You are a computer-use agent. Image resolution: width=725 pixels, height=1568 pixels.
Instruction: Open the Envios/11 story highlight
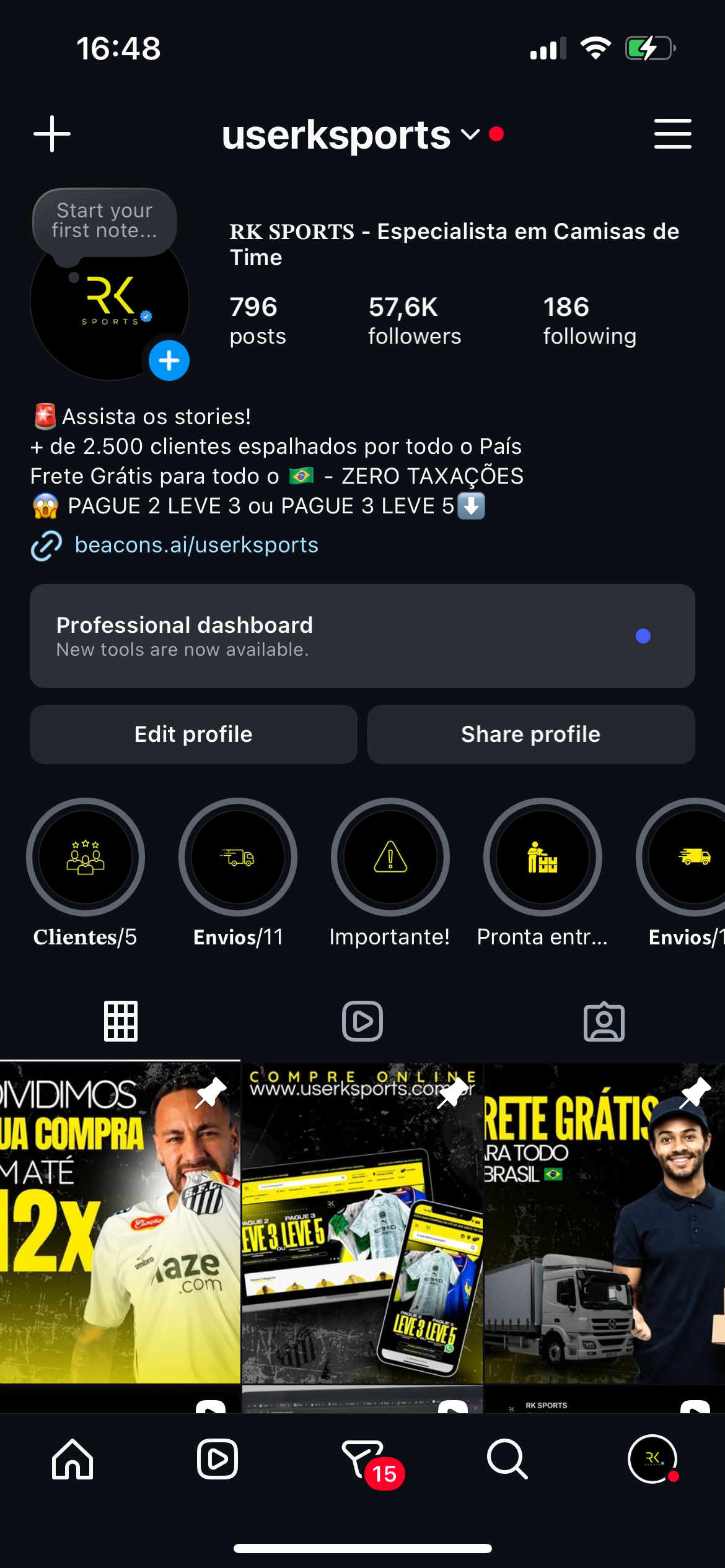click(238, 857)
